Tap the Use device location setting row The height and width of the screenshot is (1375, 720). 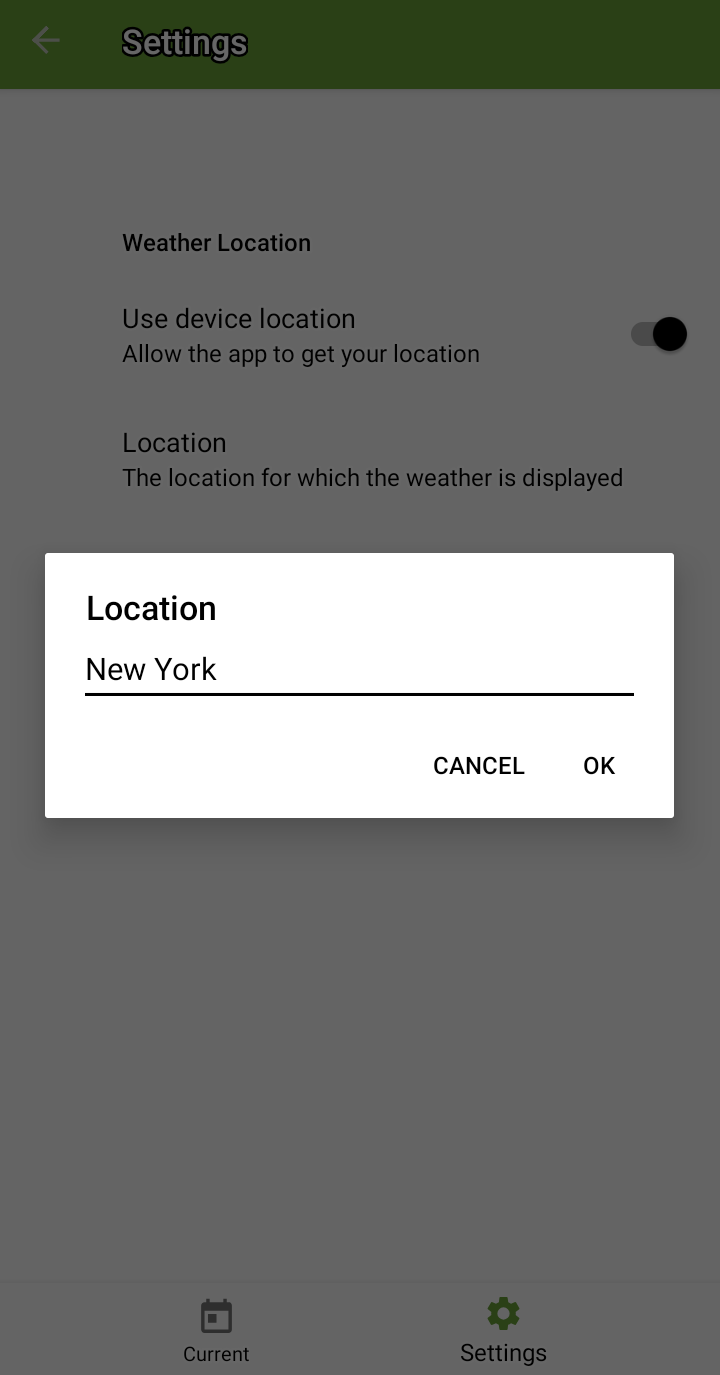click(300, 334)
